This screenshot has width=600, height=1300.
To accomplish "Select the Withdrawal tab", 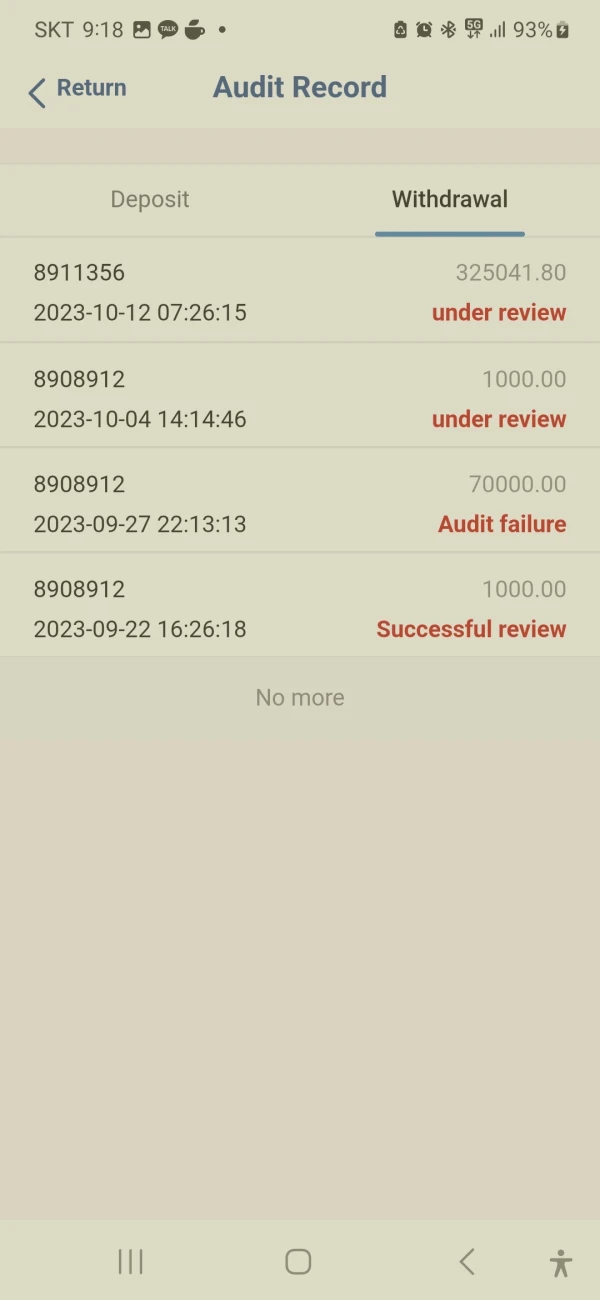I will tap(450, 199).
